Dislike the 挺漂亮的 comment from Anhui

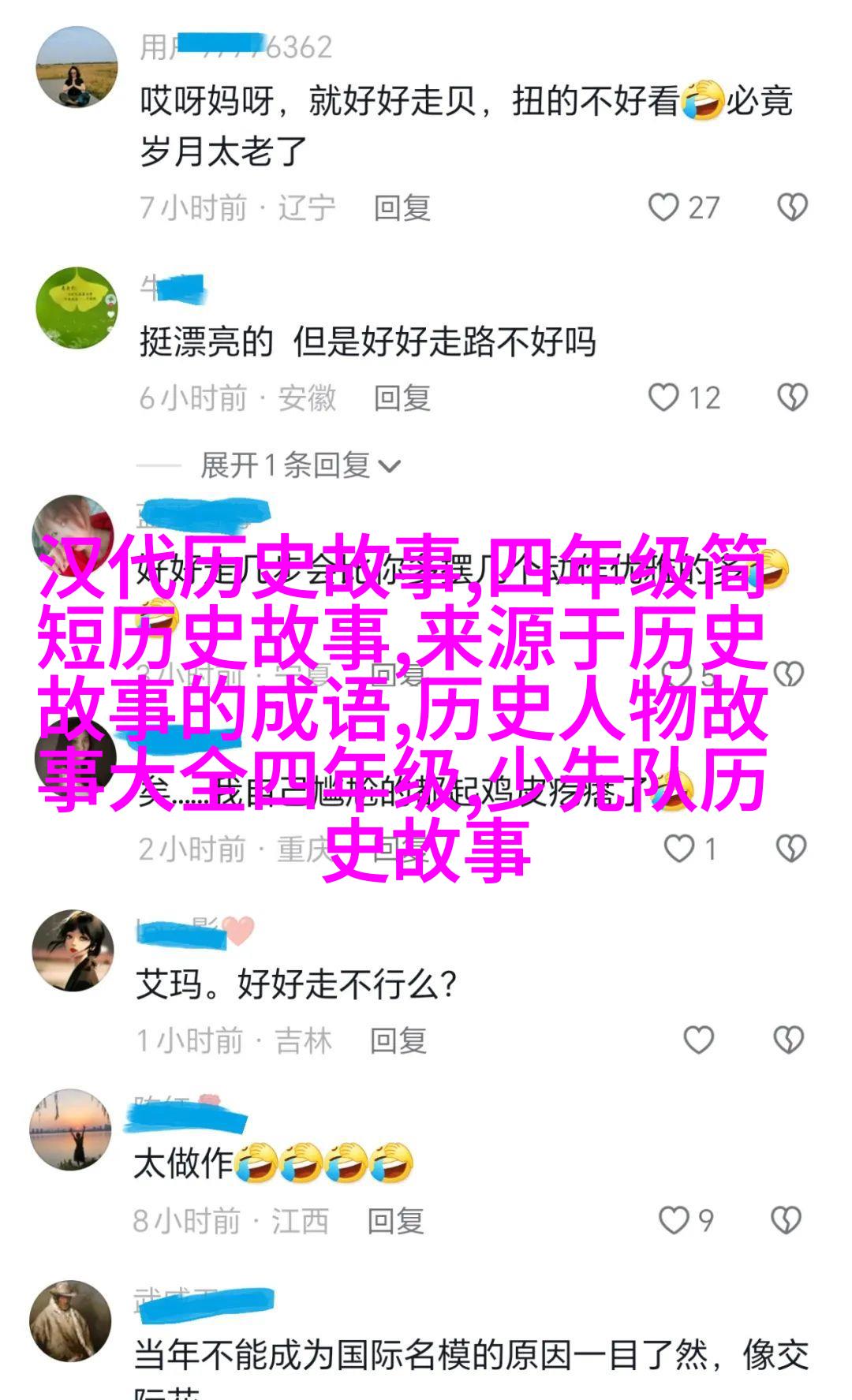tap(792, 398)
